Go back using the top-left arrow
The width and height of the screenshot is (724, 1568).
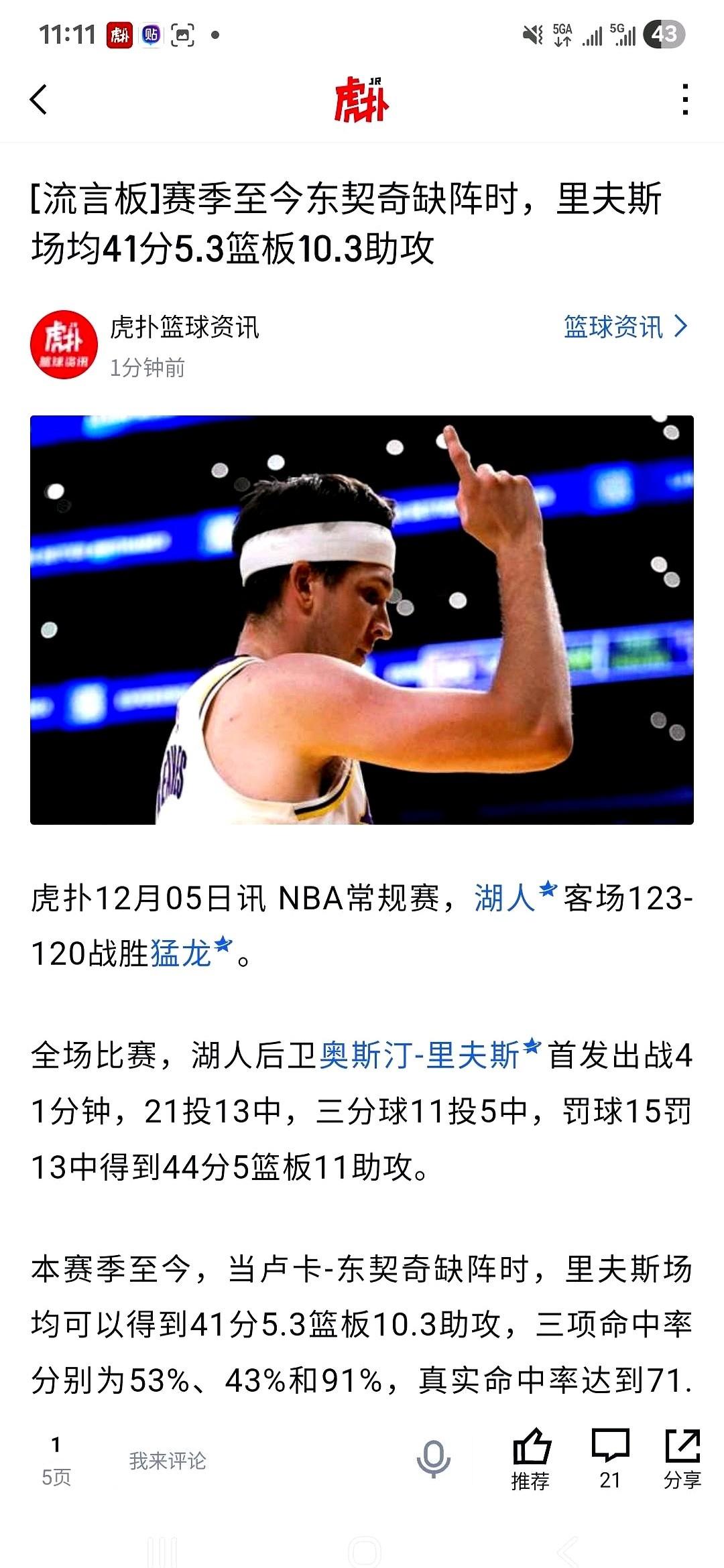tap(39, 100)
